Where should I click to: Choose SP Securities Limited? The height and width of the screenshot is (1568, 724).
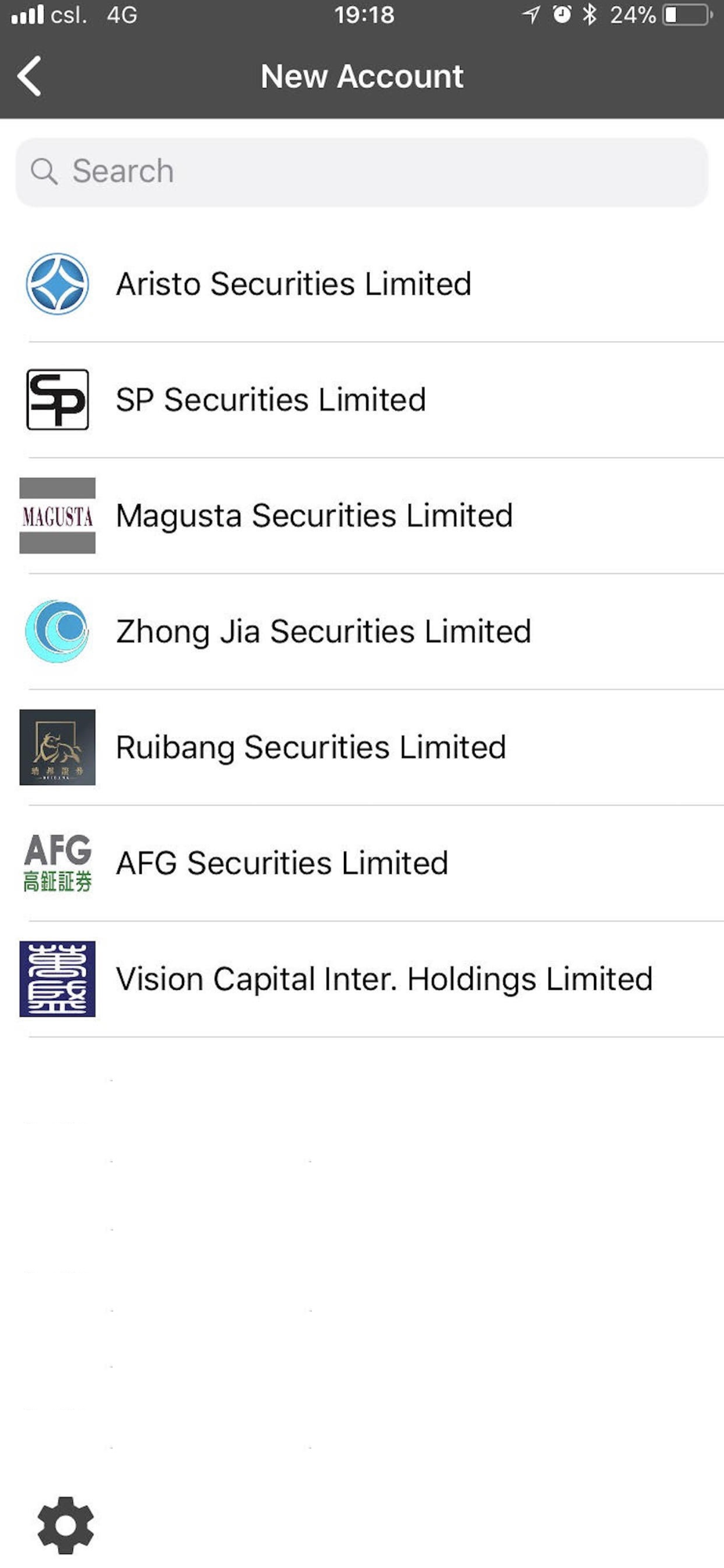(362, 400)
